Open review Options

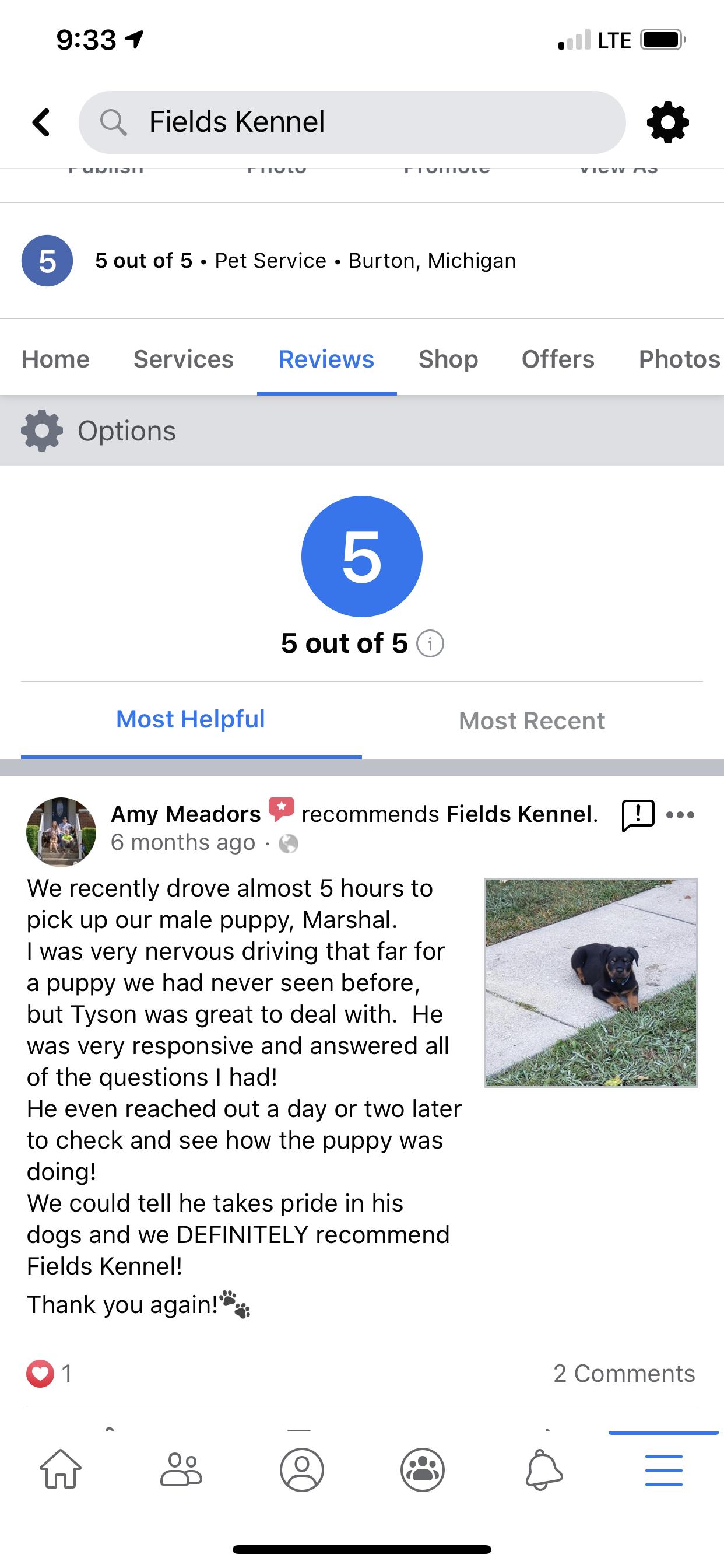pos(99,431)
